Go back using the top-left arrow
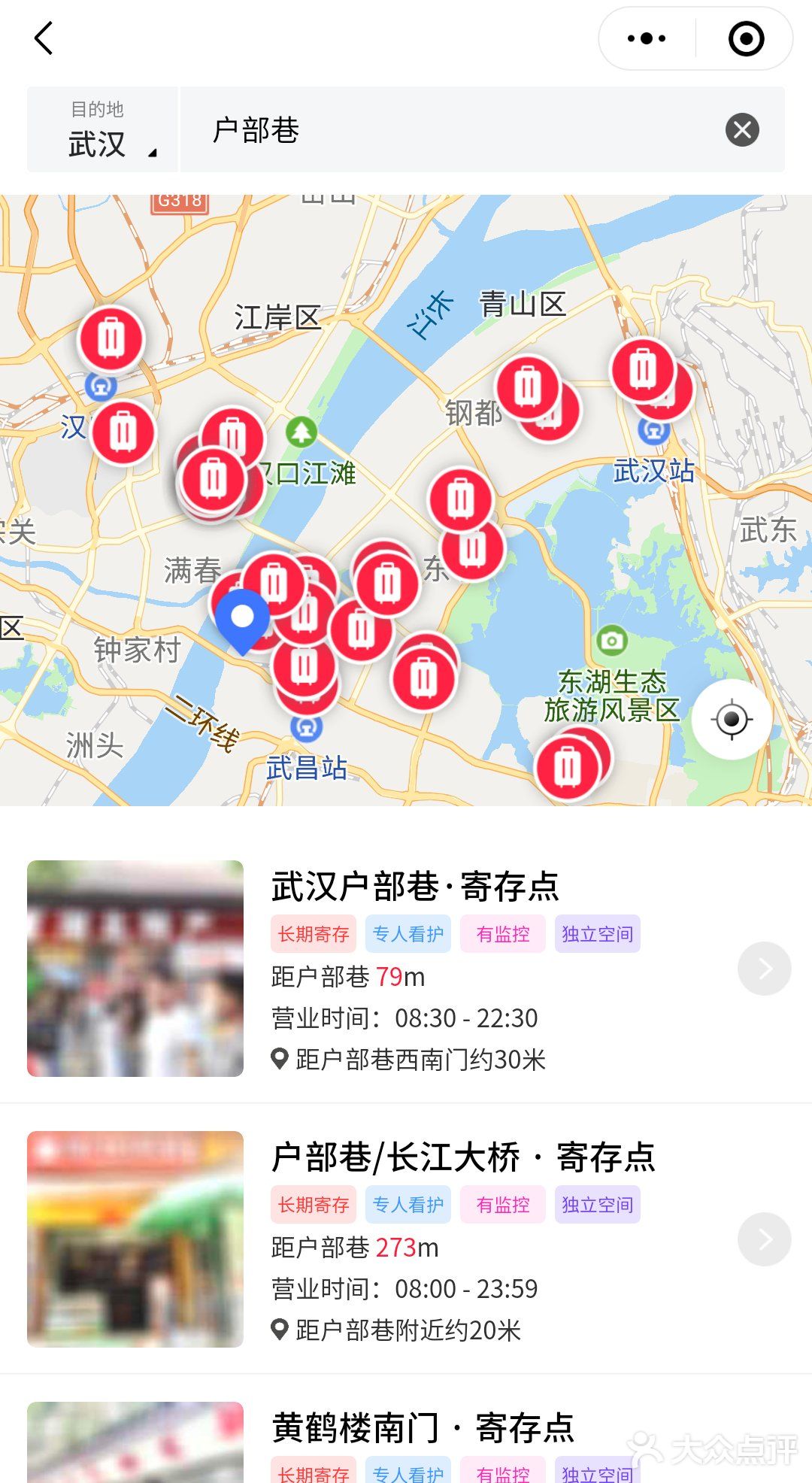 pyautogui.click(x=44, y=38)
